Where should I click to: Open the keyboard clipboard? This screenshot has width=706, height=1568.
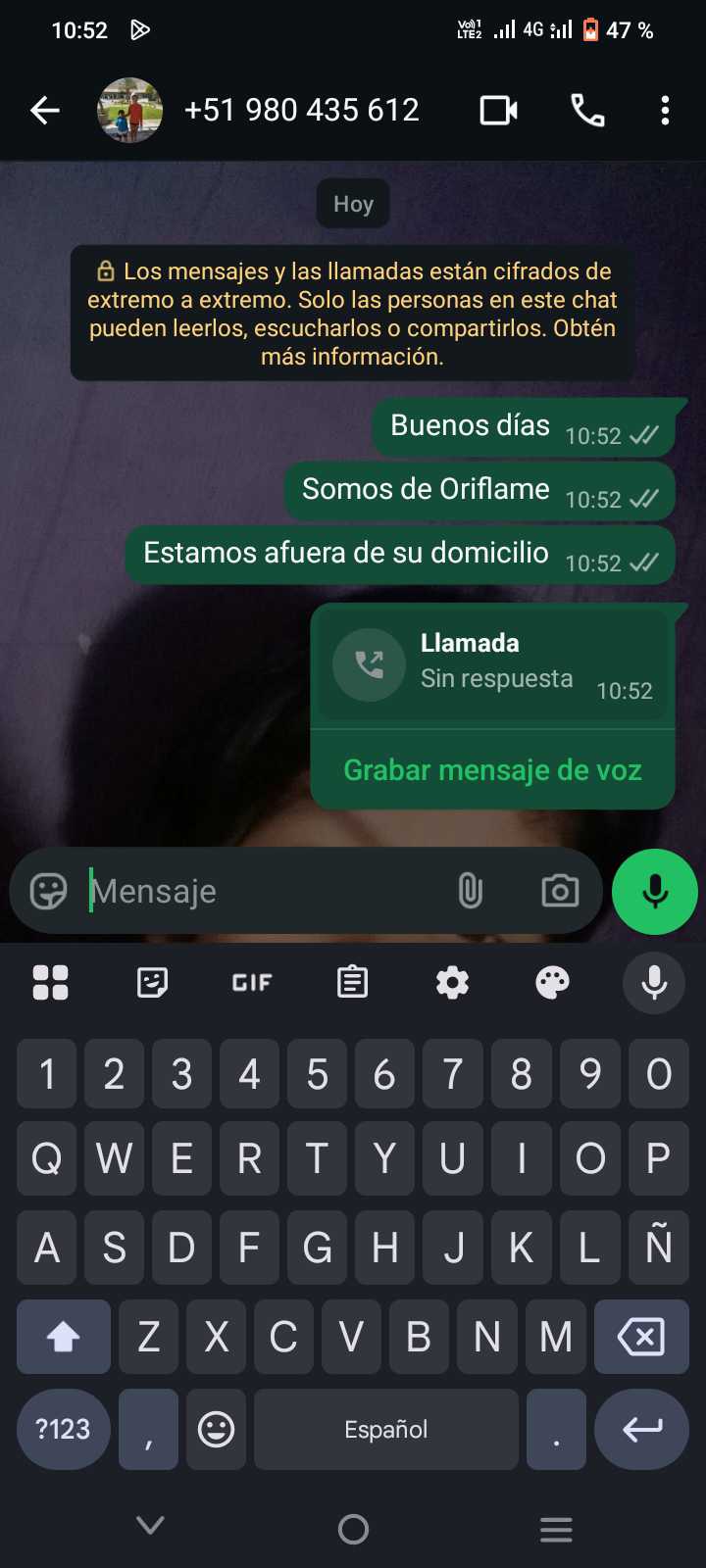pos(352,982)
